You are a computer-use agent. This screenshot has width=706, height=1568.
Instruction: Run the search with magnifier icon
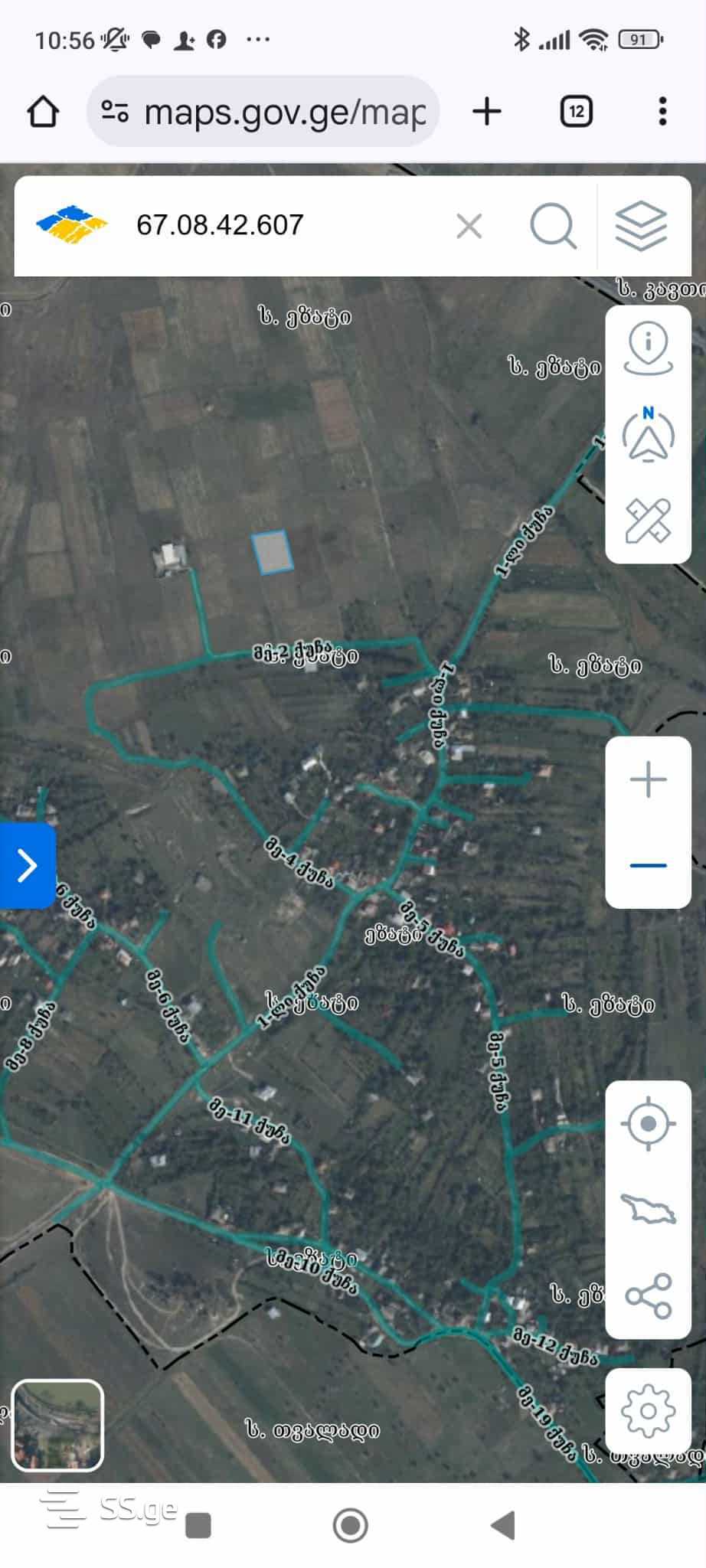point(553,226)
